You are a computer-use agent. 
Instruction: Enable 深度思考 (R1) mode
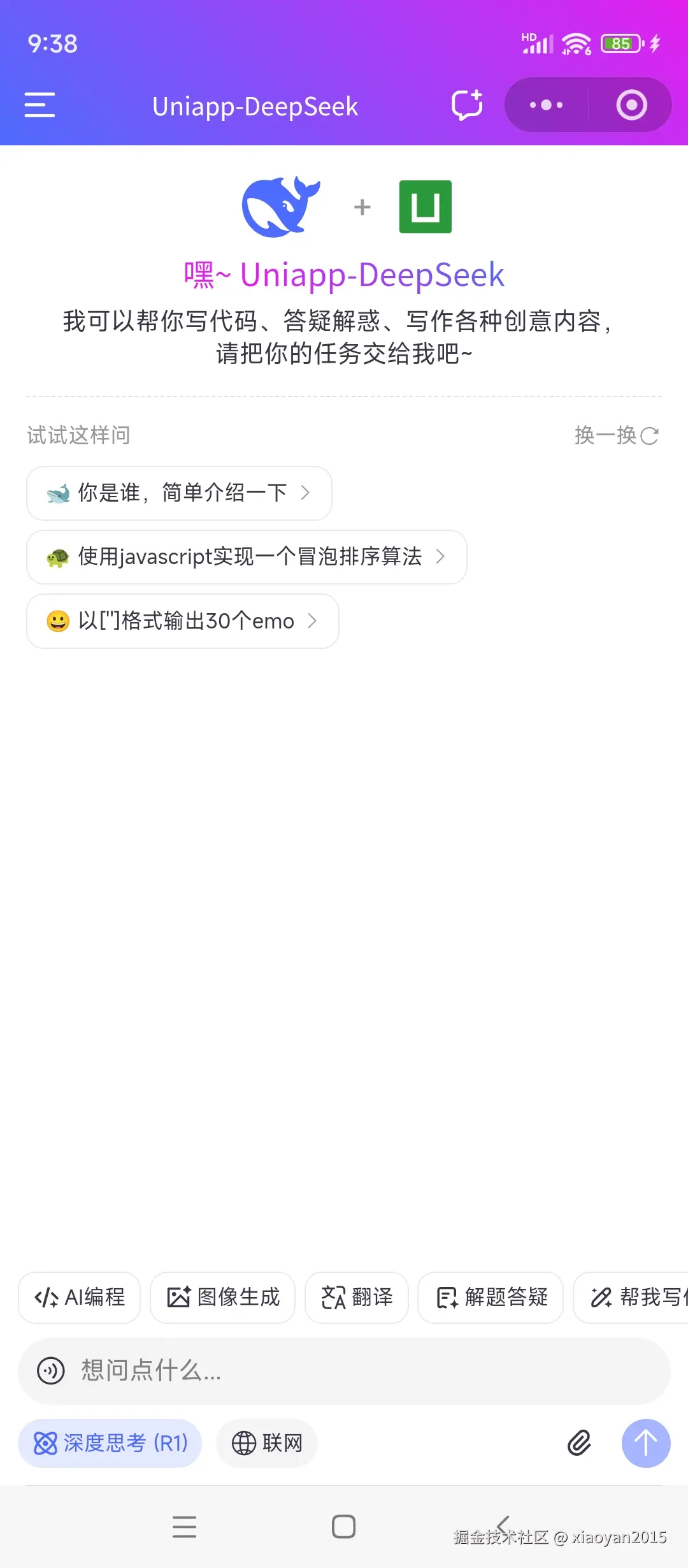pyautogui.click(x=109, y=1444)
